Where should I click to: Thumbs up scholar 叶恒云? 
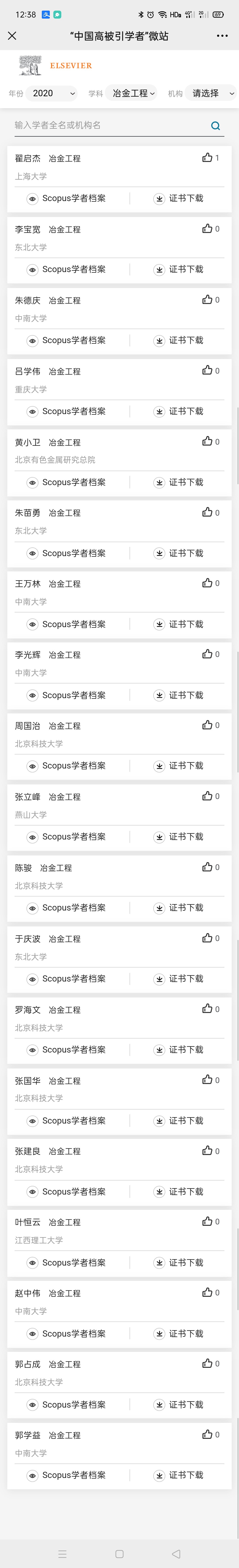(207, 1221)
